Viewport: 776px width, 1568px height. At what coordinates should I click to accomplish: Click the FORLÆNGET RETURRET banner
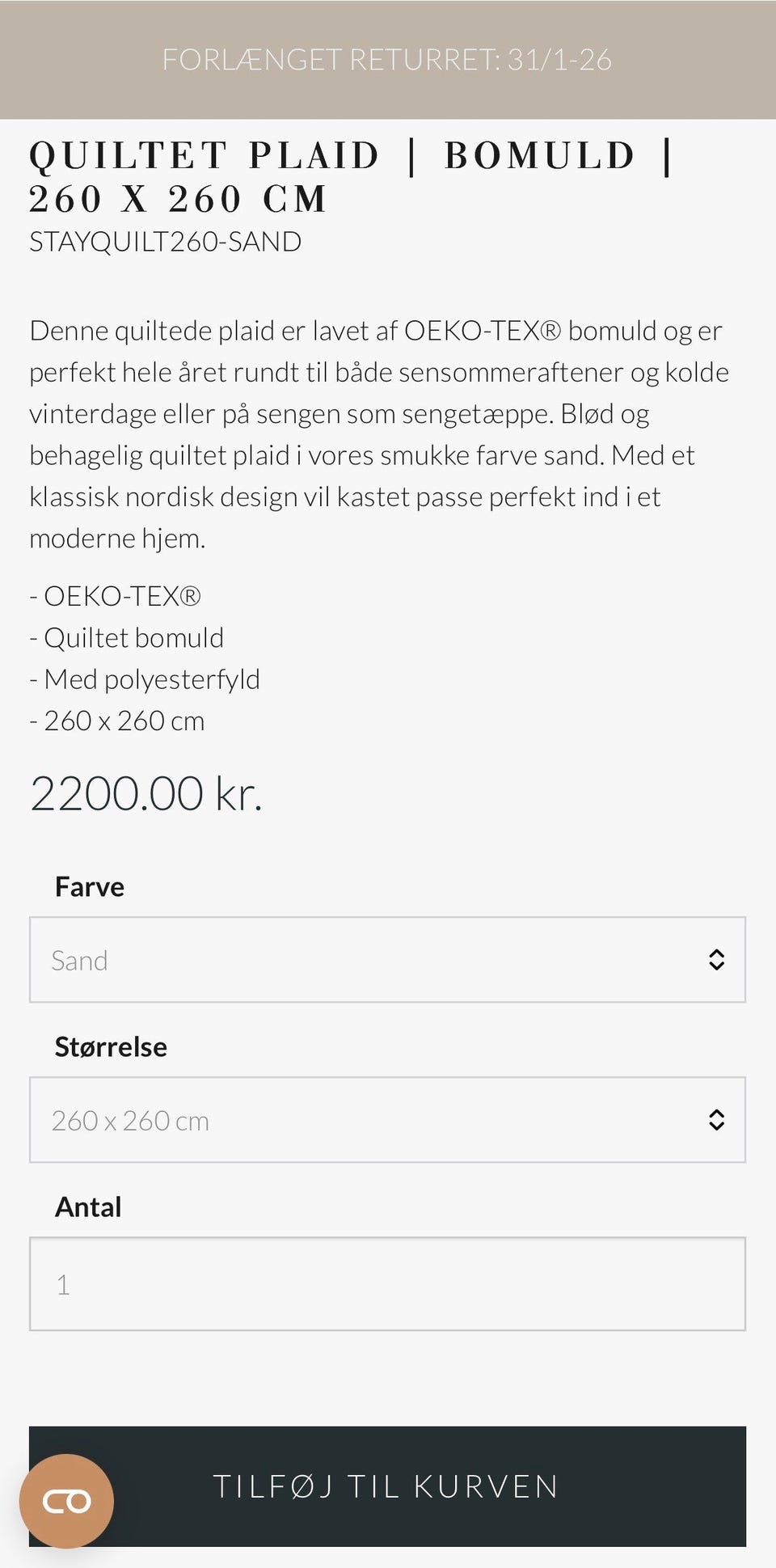(388, 58)
